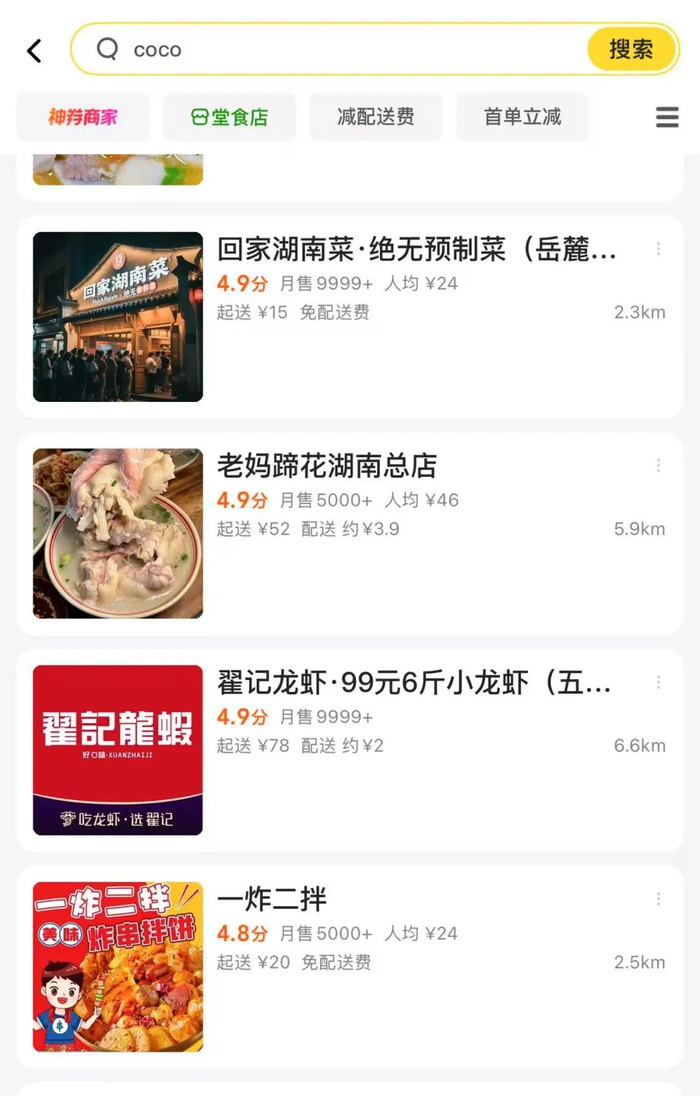Open more options for 老妈蹄花湖南总店
The height and width of the screenshot is (1096, 700).
(x=658, y=466)
